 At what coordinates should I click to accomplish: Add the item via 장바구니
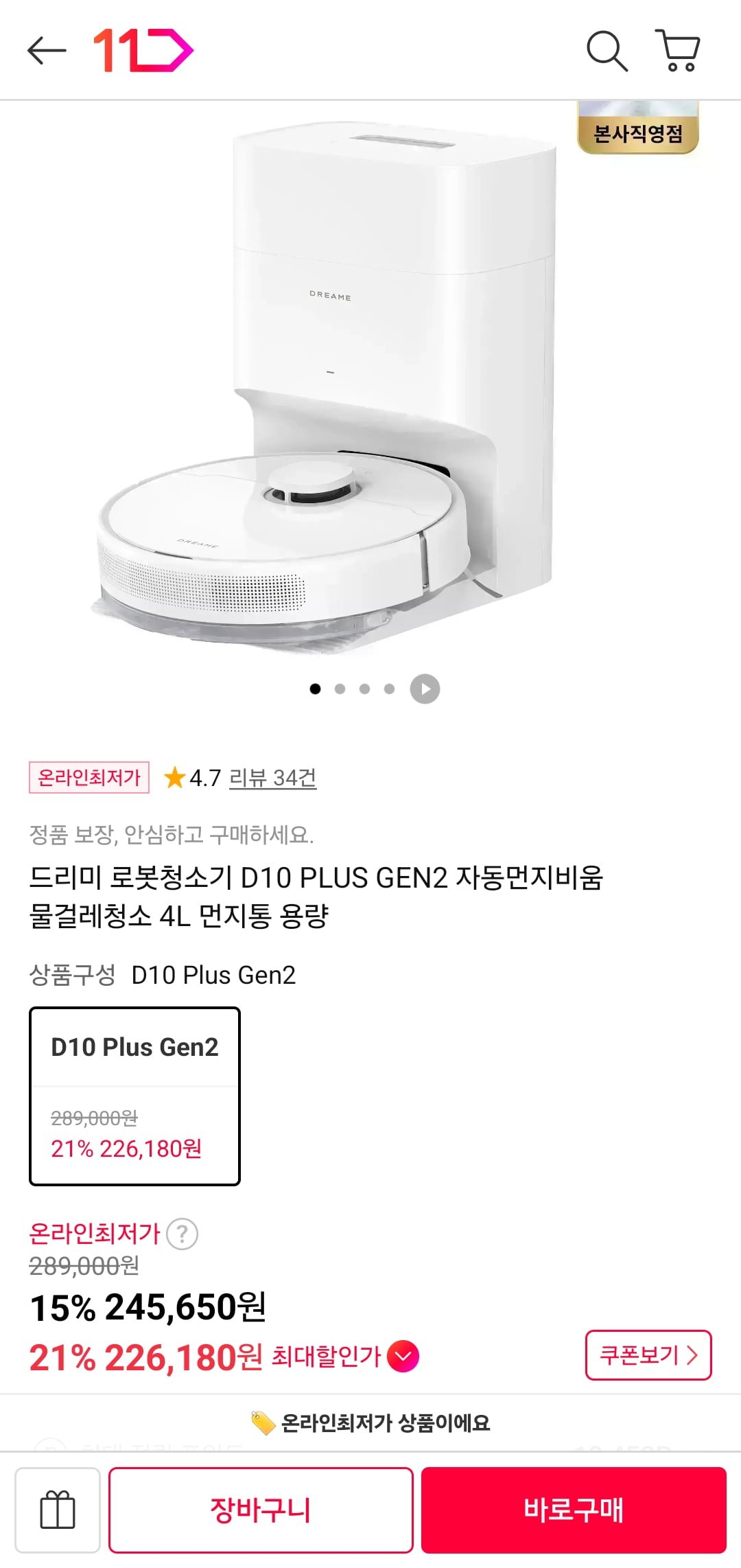coord(261,1510)
